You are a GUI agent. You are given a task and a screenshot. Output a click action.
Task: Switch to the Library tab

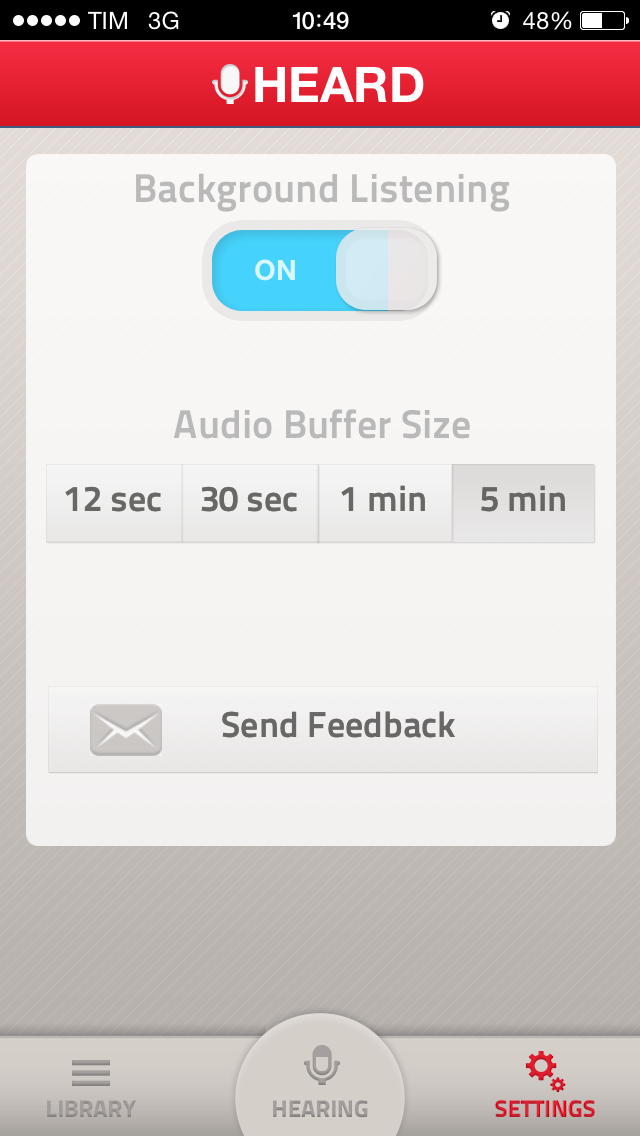(x=91, y=1088)
